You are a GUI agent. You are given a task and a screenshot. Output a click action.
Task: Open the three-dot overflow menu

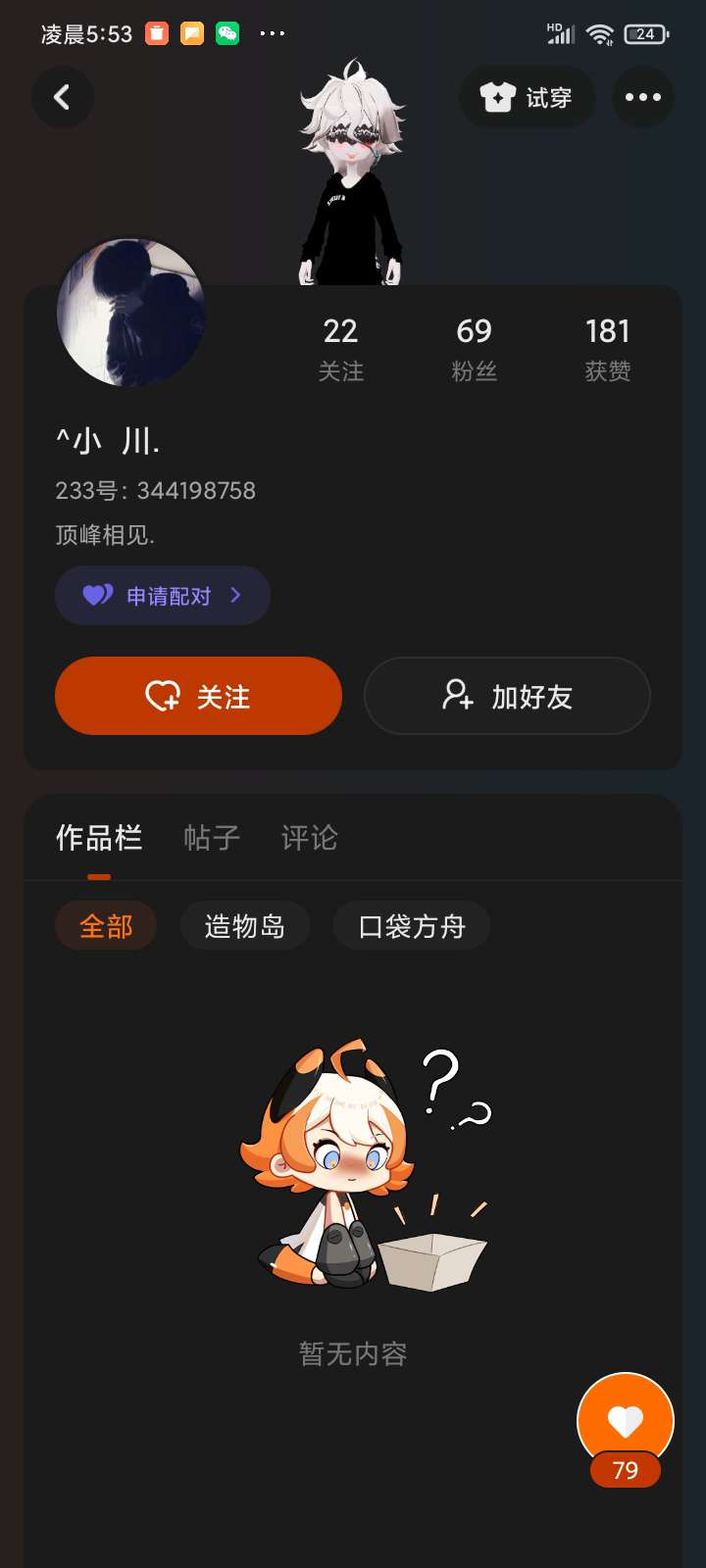point(642,97)
